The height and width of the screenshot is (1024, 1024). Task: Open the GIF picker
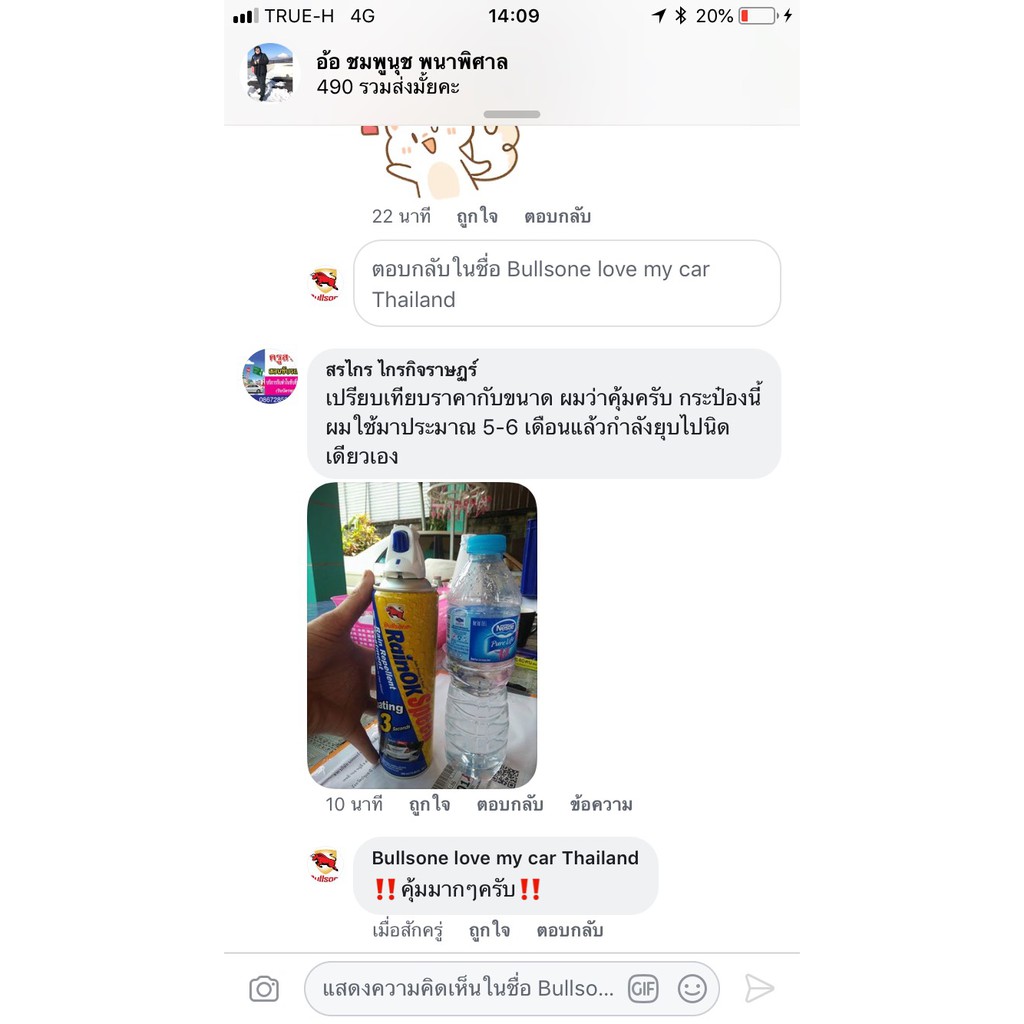point(643,989)
